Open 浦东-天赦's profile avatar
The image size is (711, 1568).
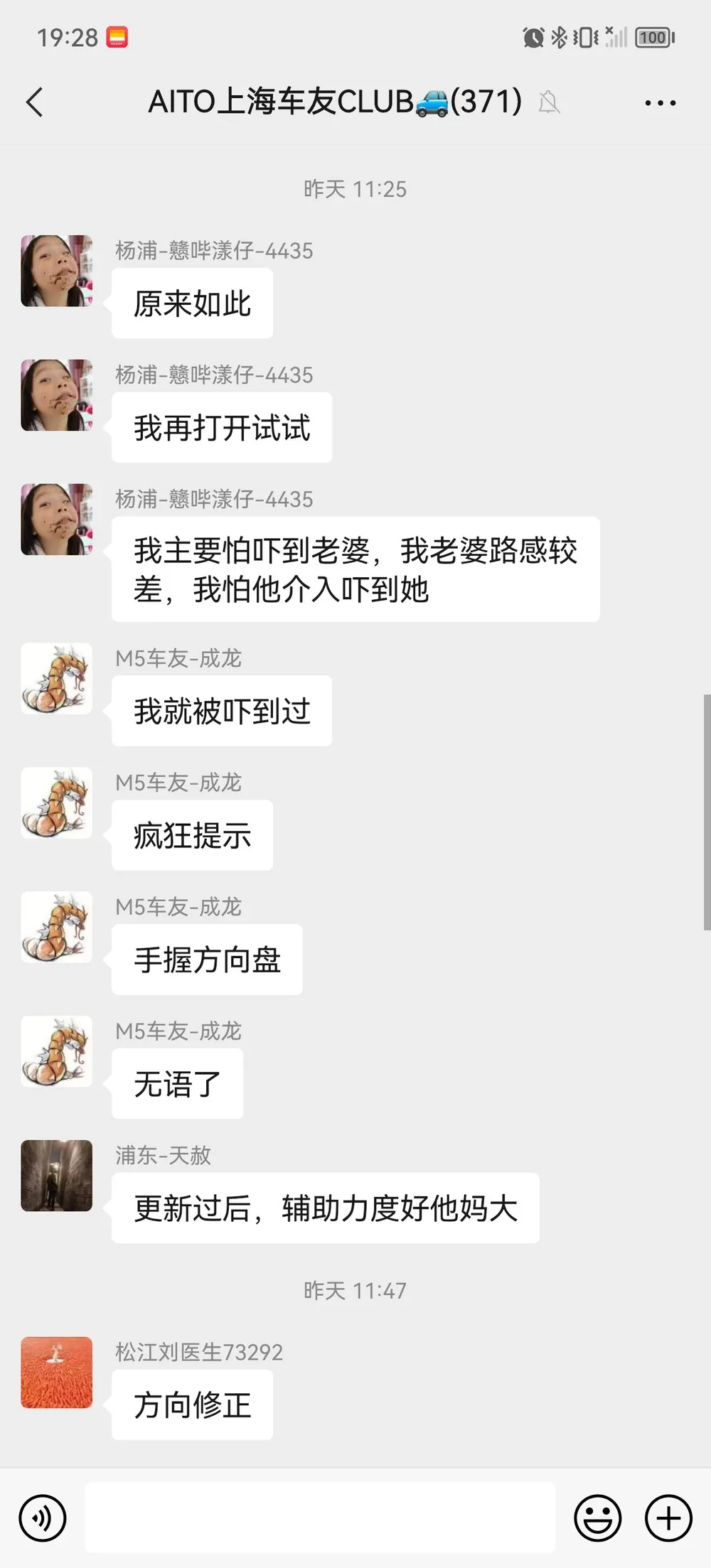tap(57, 1175)
